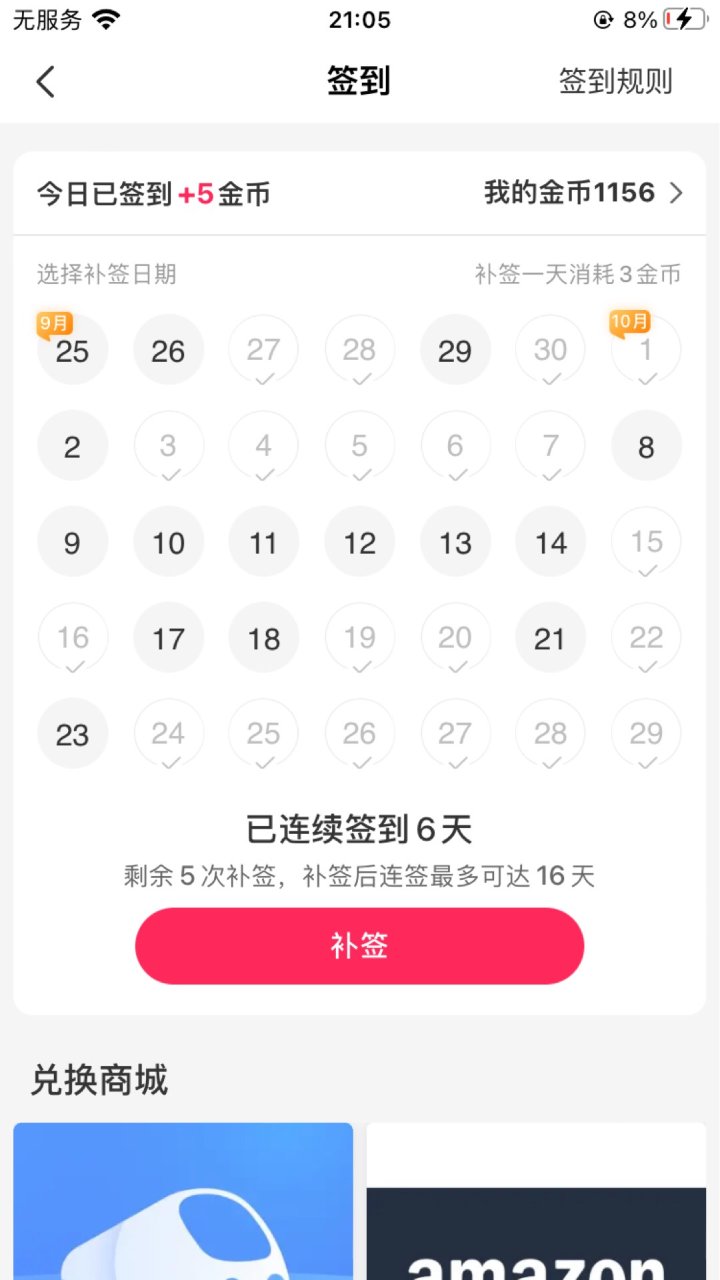Tap the red 补签 button
Viewport: 720px width, 1280px height.
(x=359, y=946)
